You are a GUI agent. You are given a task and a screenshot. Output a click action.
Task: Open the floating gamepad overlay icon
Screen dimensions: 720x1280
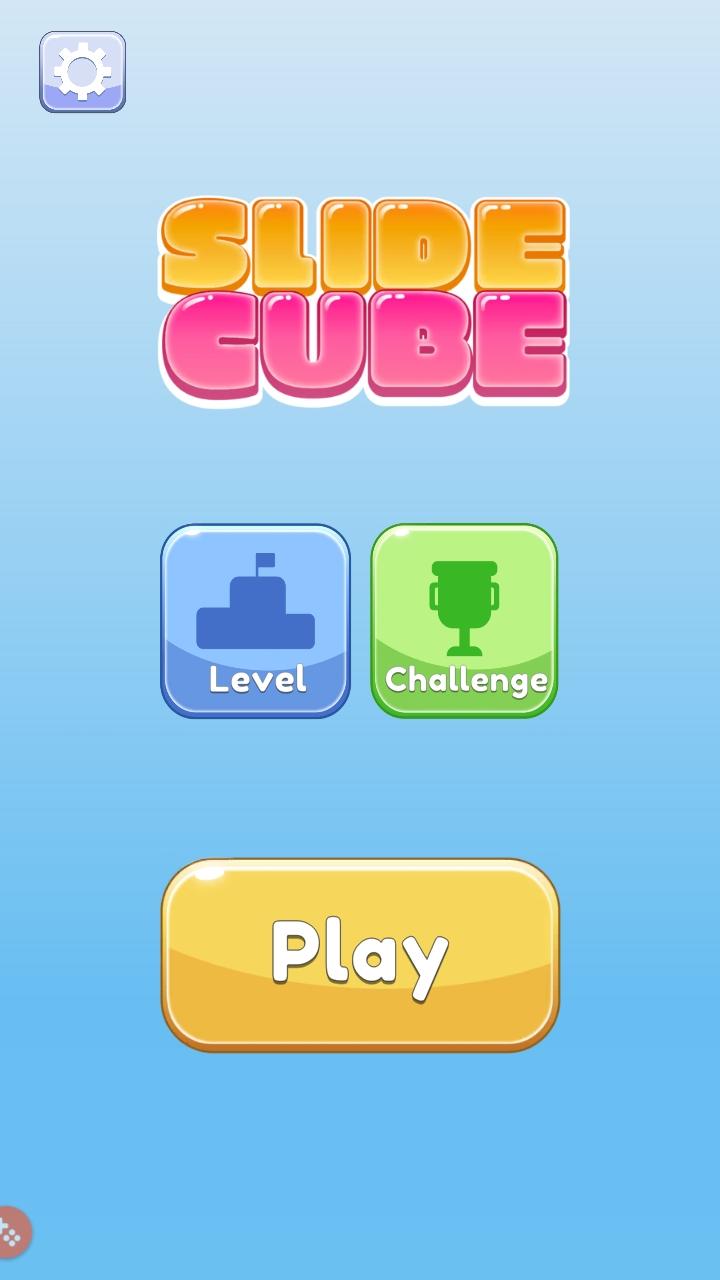[x=12, y=1231]
